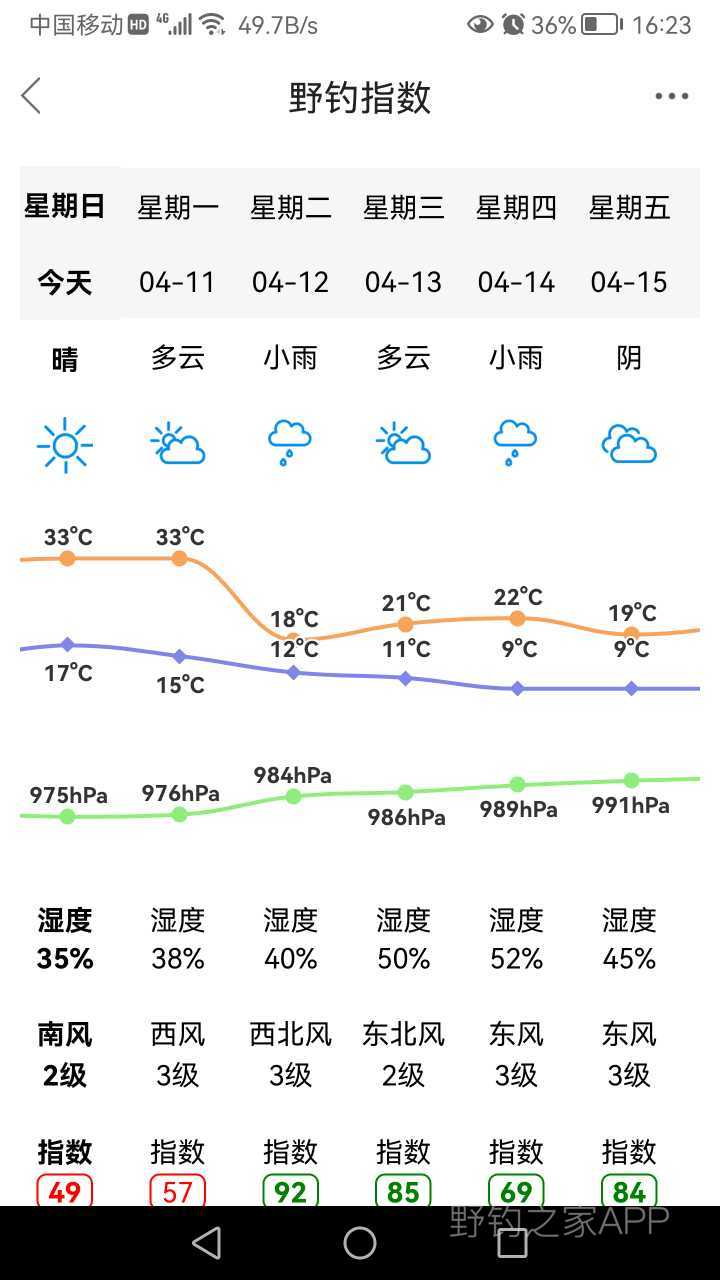Image resolution: width=720 pixels, height=1280 pixels.
Task: Open the three-dot overflow menu
Action: click(x=671, y=97)
